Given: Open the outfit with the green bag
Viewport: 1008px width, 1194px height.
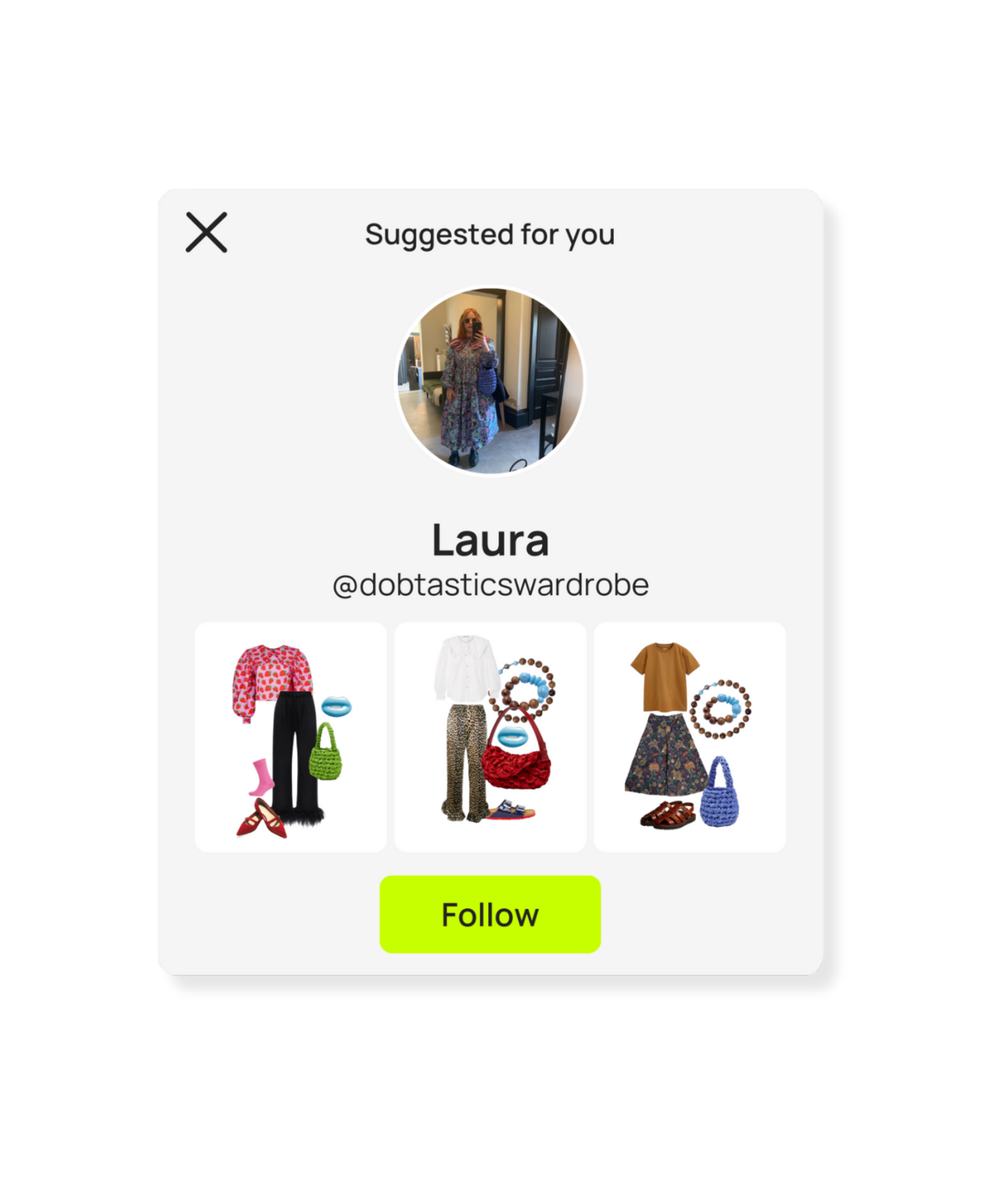Looking at the screenshot, I should tap(291, 737).
